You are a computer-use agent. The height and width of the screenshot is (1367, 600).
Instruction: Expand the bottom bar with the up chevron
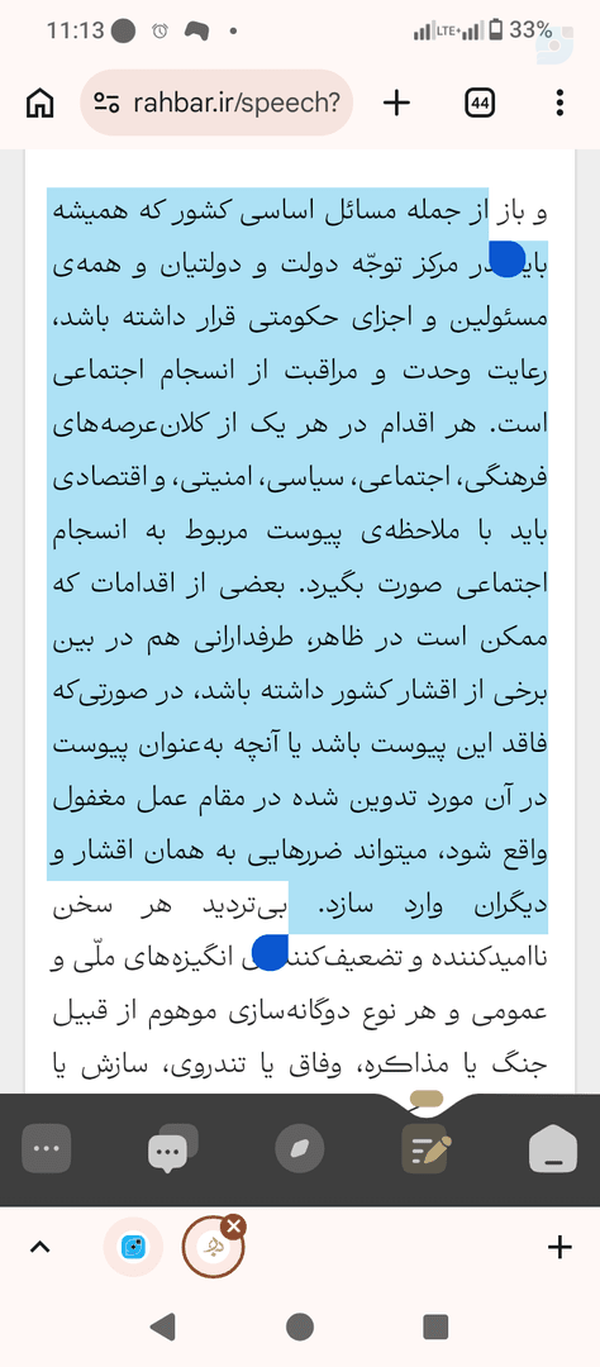point(40,1247)
